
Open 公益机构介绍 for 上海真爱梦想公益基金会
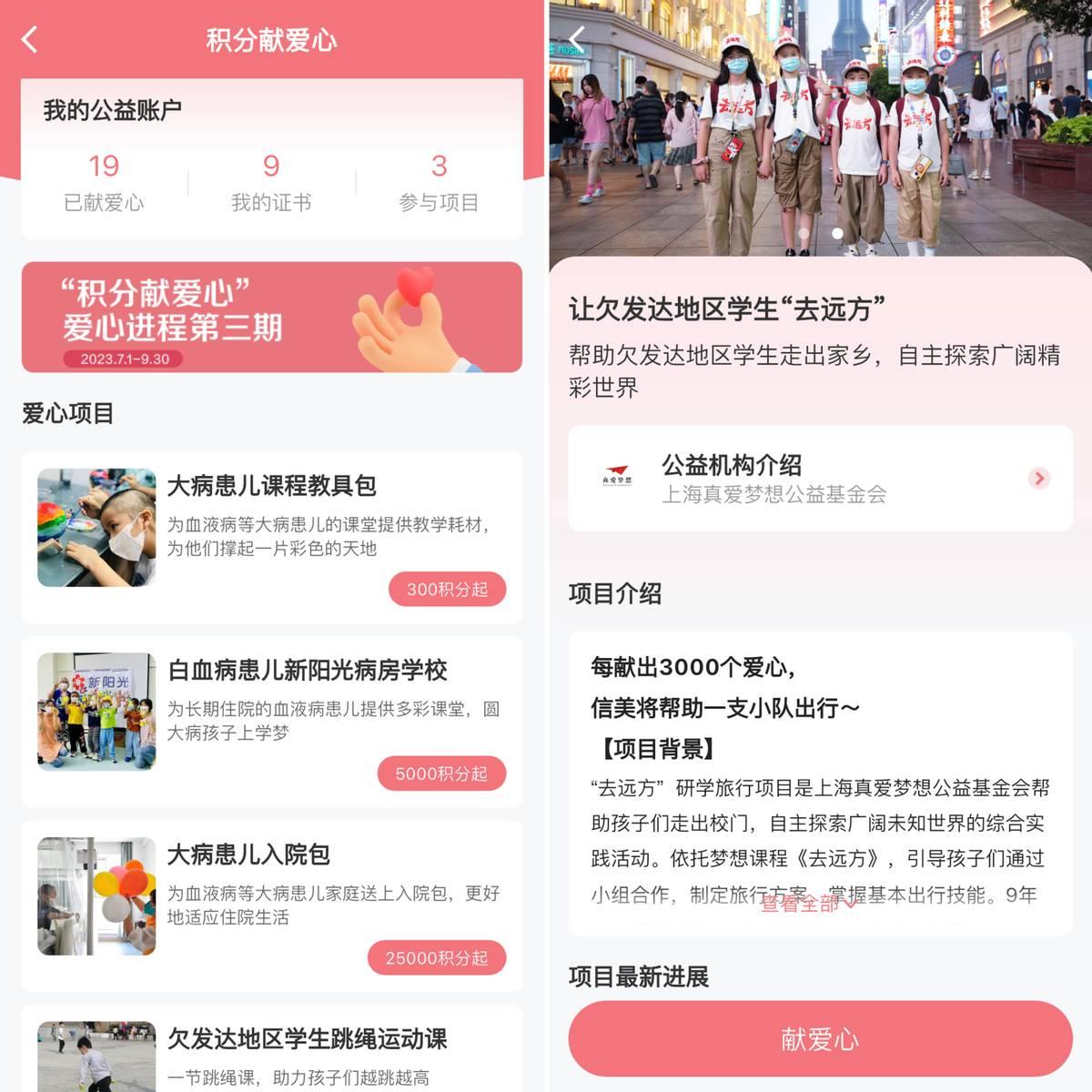(819, 479)
